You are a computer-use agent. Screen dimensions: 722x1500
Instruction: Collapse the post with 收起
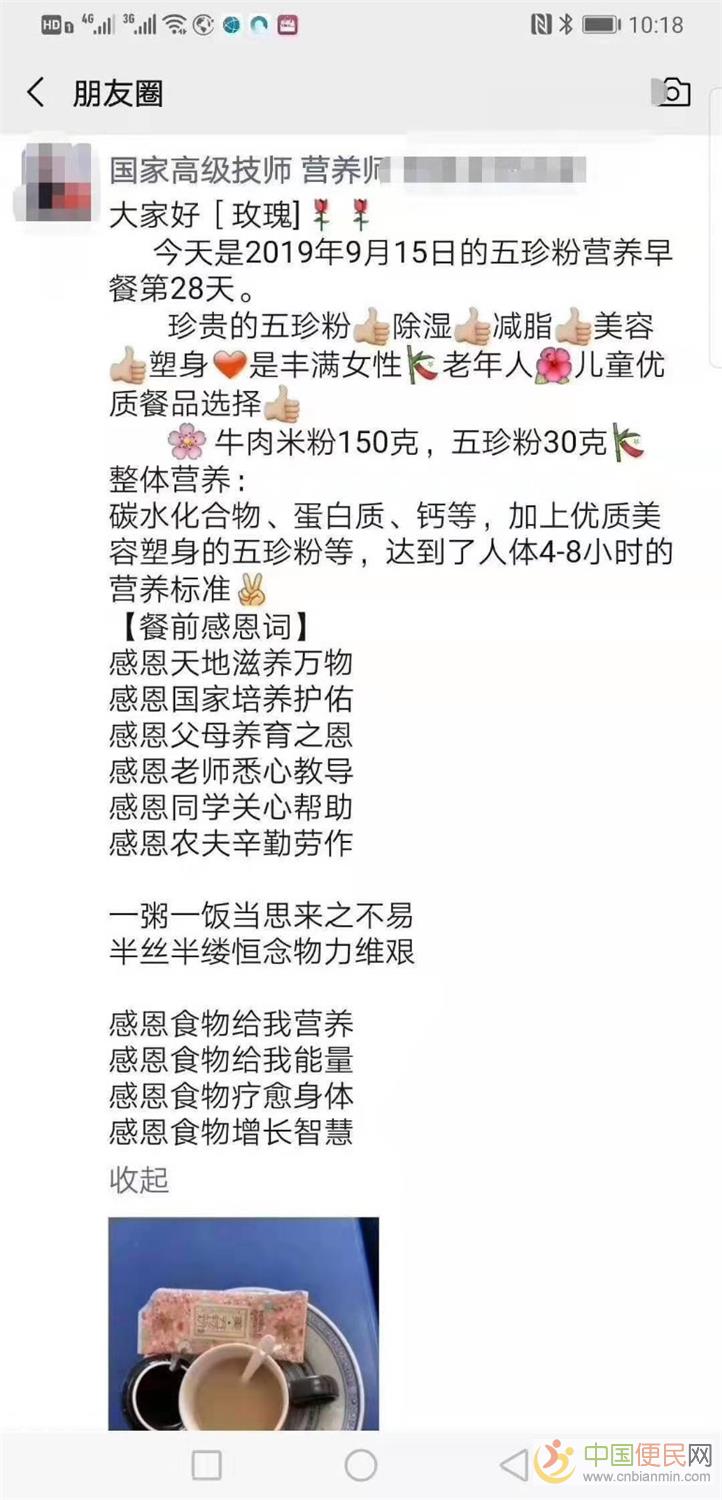[139, 1180]
